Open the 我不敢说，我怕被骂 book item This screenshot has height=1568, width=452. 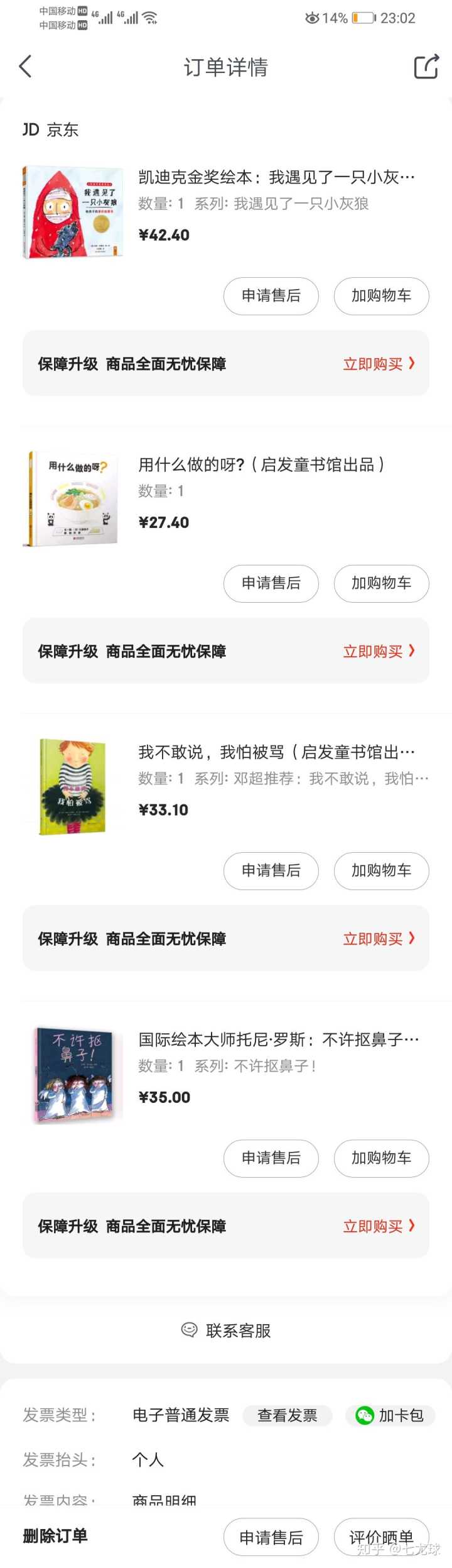[x=276, y=752]
